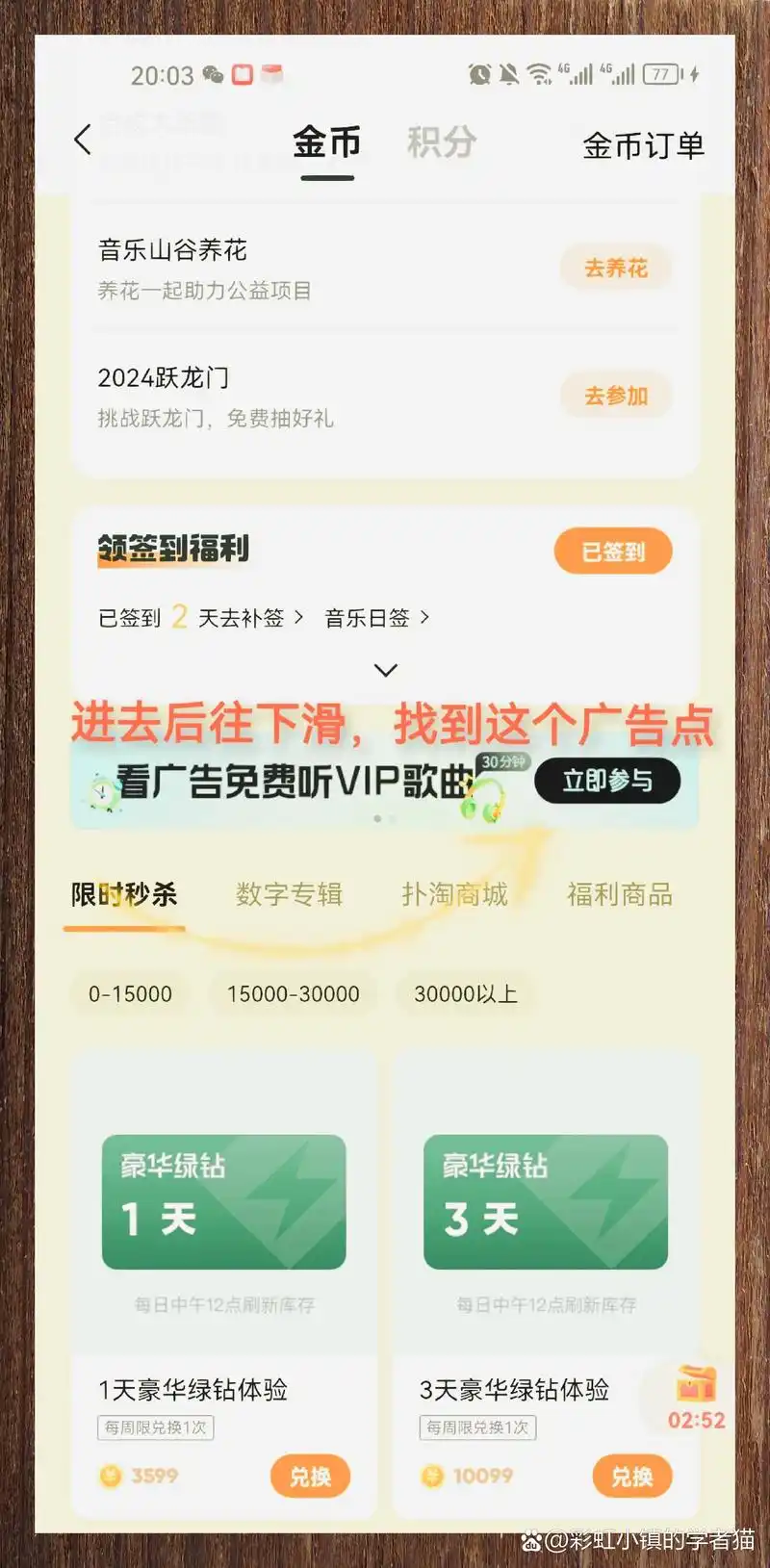The image size is (770, 1568).
Task: Switch to the 福利商品 tab
Action: point(619,894)
